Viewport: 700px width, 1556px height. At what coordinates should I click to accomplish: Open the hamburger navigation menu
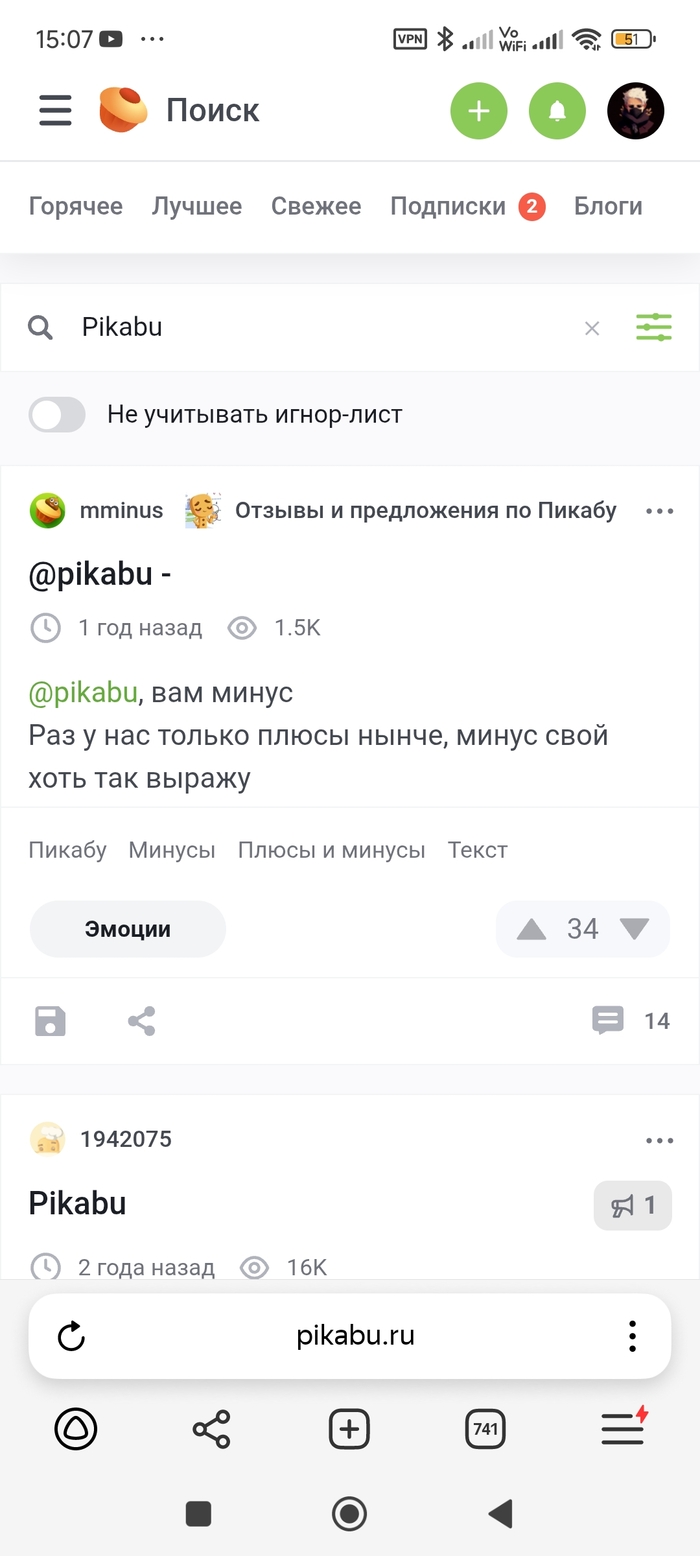(x=55, y=110)
